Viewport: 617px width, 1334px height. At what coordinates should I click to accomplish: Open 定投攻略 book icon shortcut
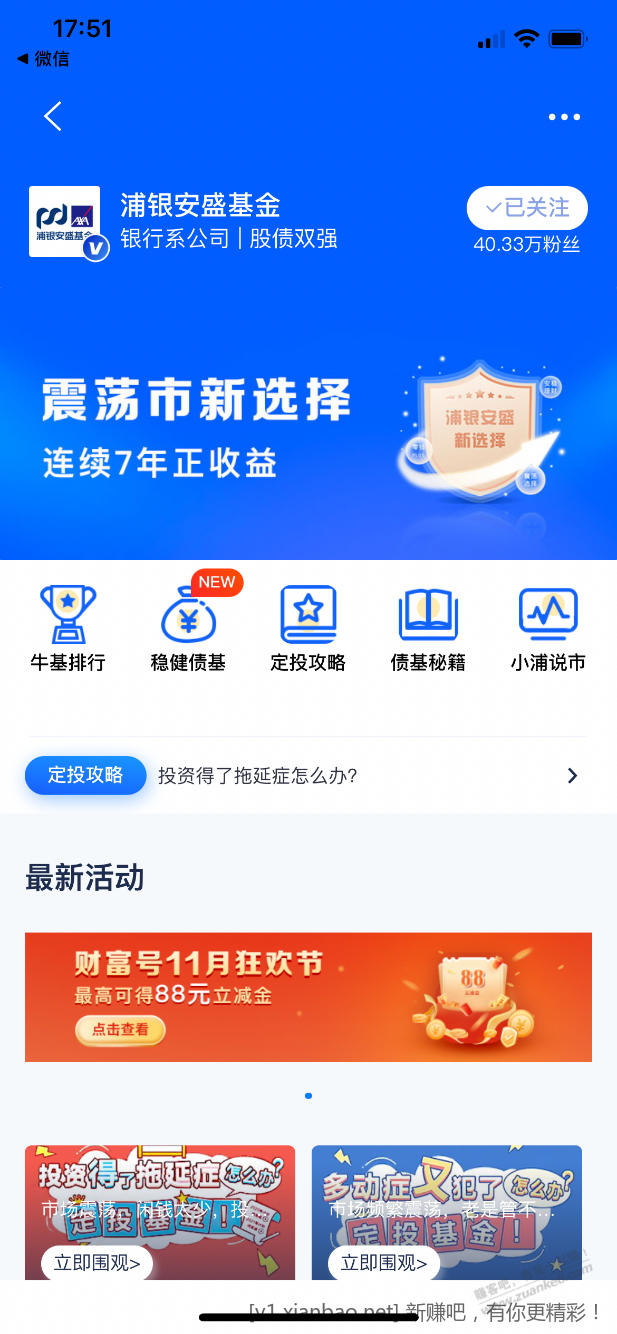coord(308,628)
